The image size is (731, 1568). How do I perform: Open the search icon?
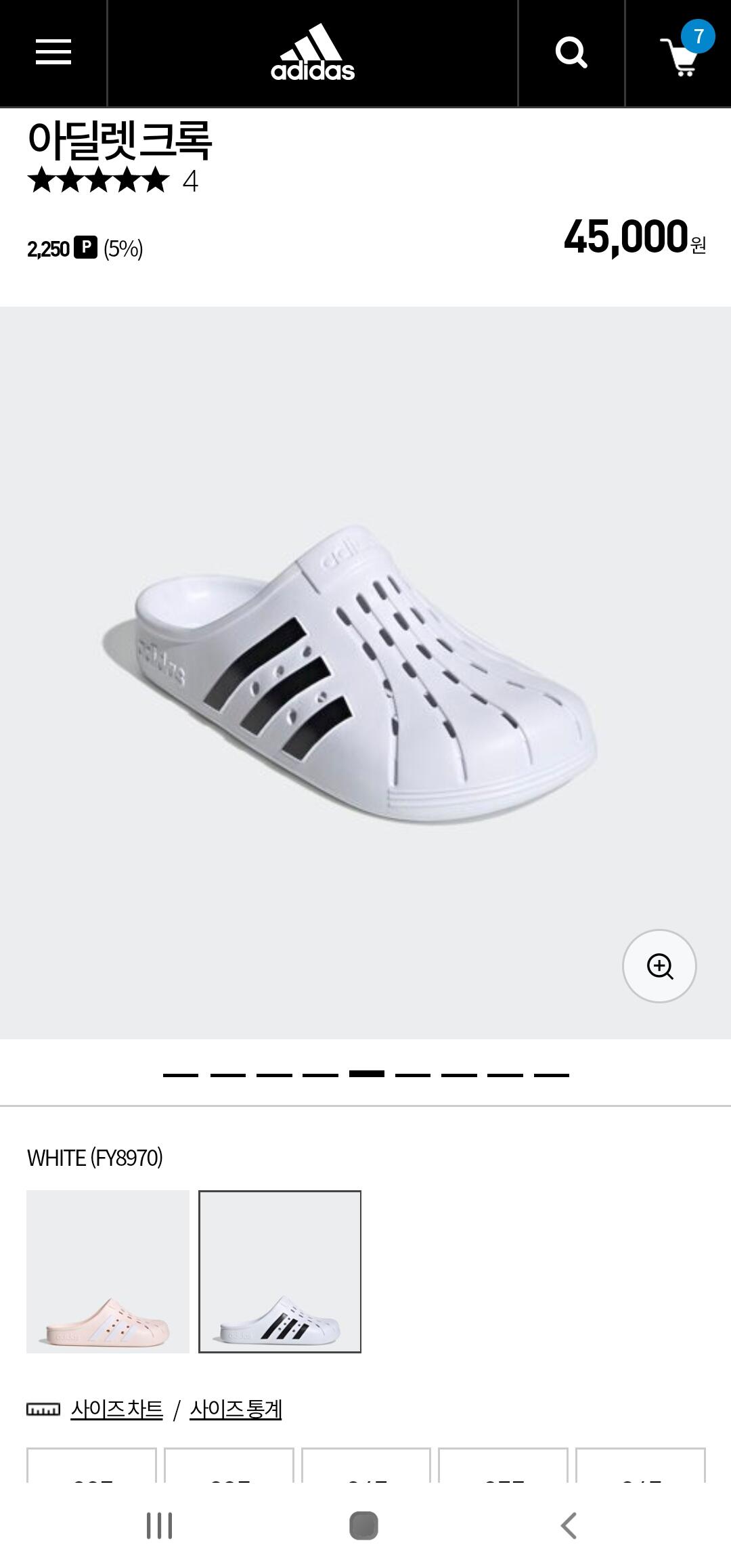pos(571,53)
